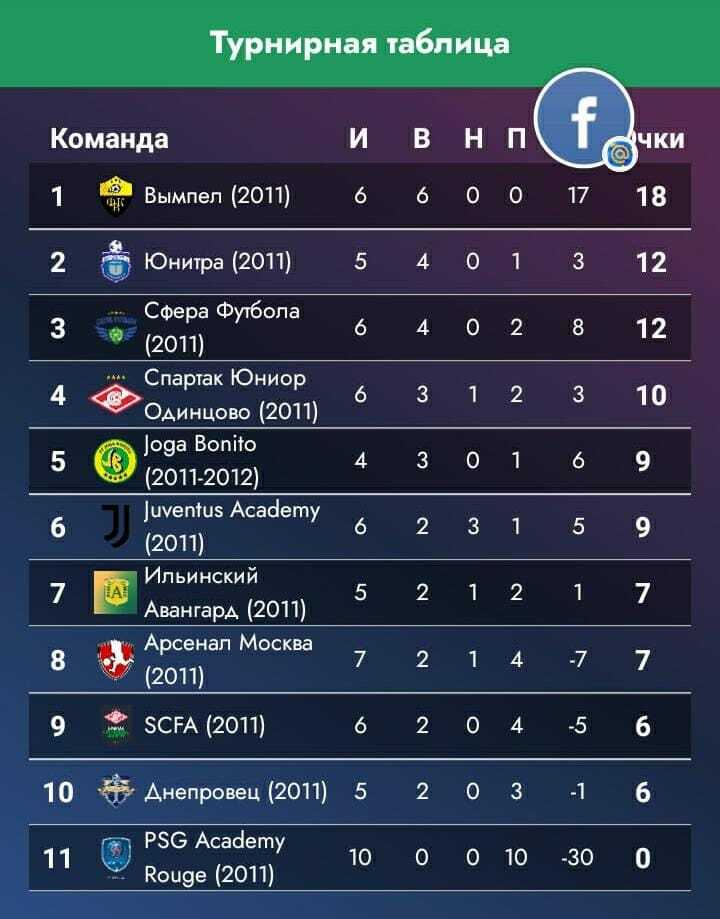This screenshot has height=919, width=720.
Task: Open team Сфера Футбола (2011)
Action: coord(221,328)
